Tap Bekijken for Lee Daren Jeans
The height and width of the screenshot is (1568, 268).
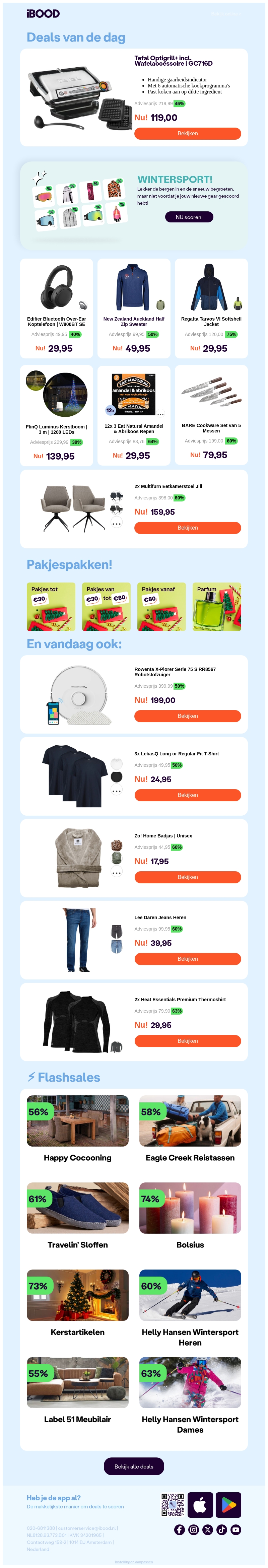tap(187, 959)
